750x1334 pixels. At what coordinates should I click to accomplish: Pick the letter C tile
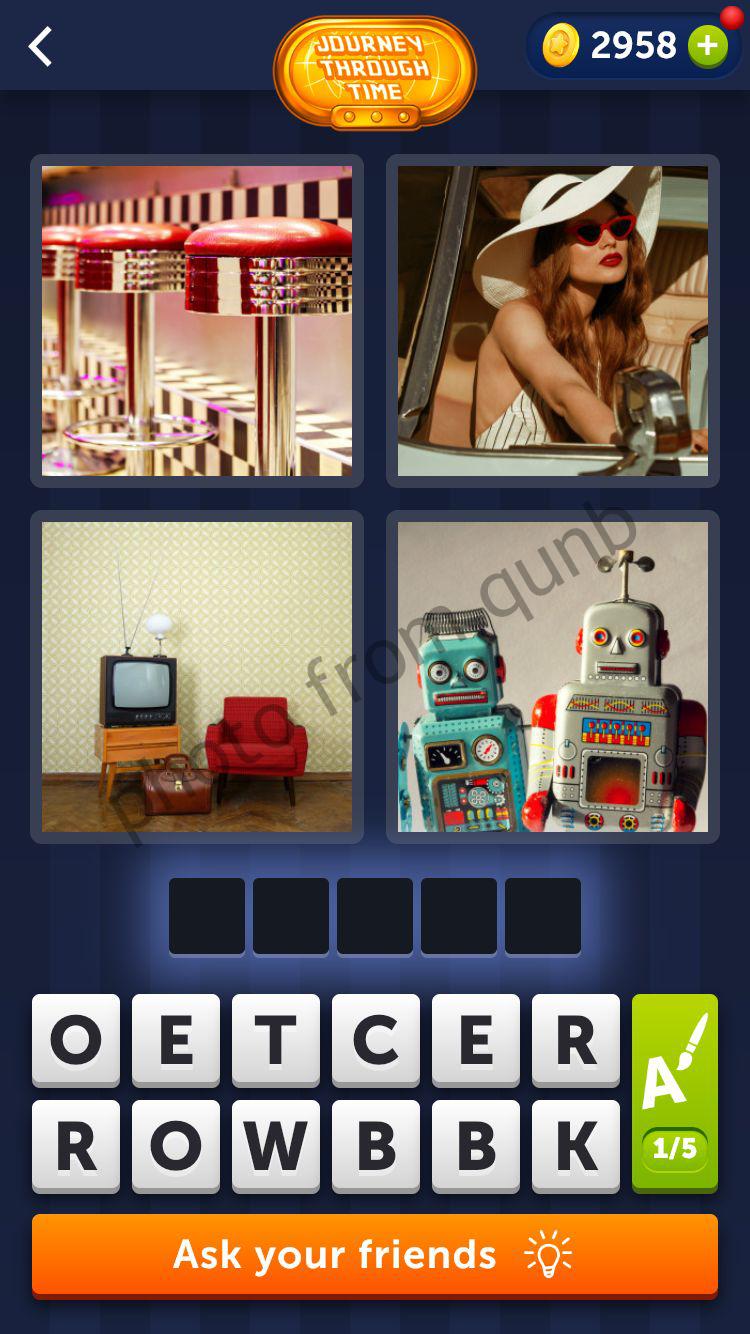click(x=376, y=1040)
